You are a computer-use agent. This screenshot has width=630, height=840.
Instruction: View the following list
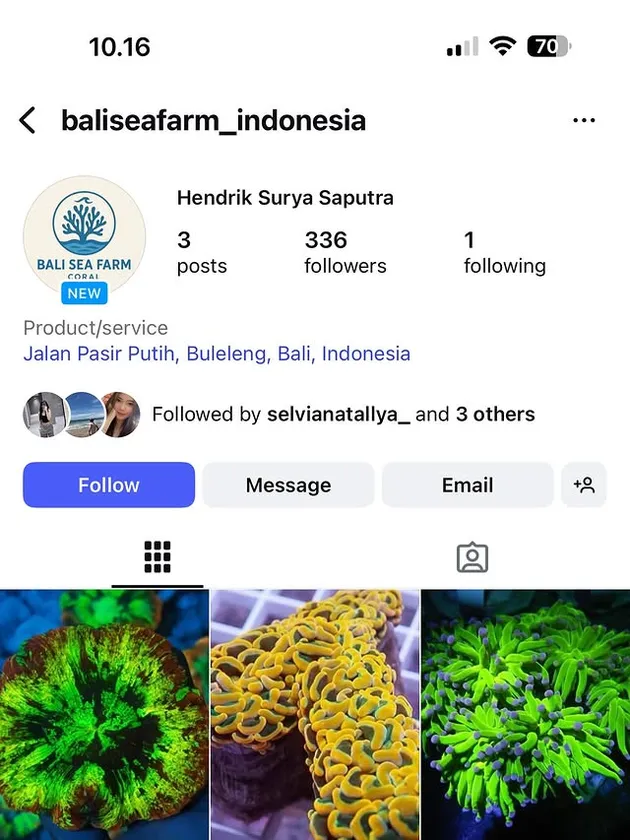coord(504,252)
